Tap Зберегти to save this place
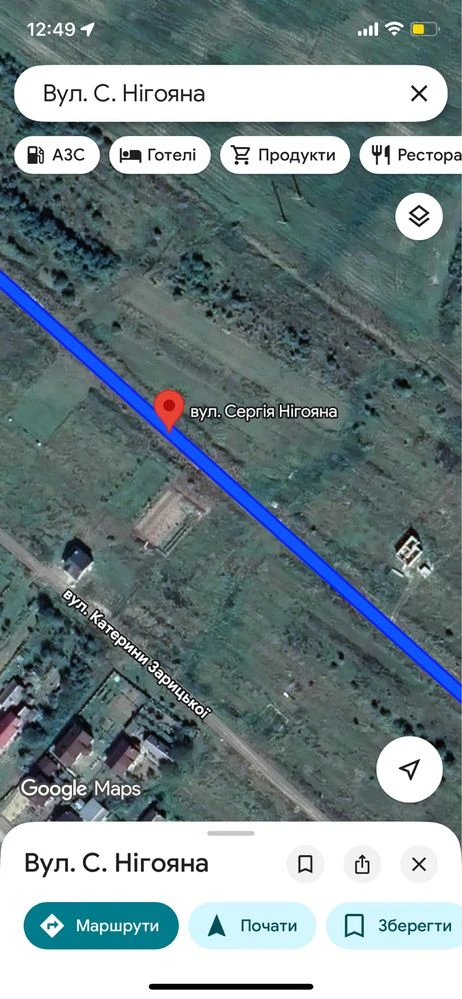This screenshot has height=999, width=462. tap(394, 926)
